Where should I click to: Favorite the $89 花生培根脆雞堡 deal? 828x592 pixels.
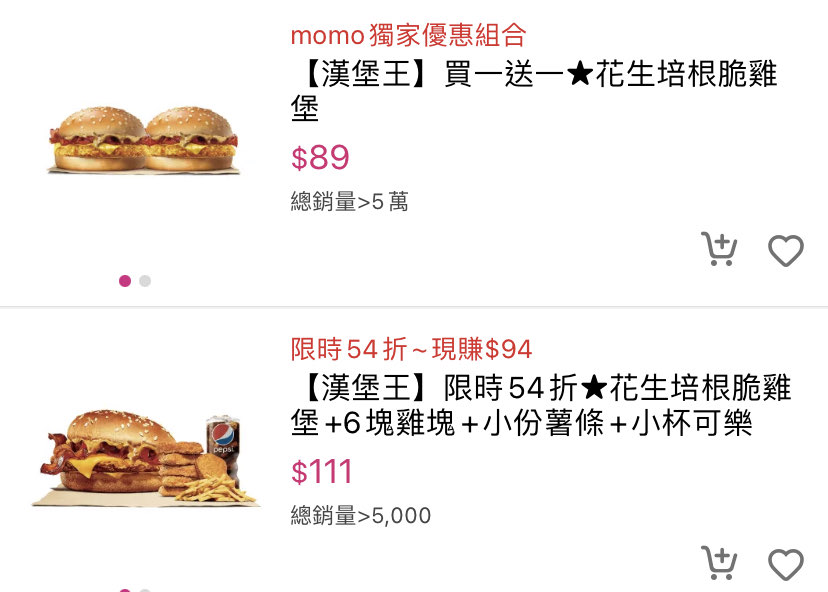tap(785, 251)
